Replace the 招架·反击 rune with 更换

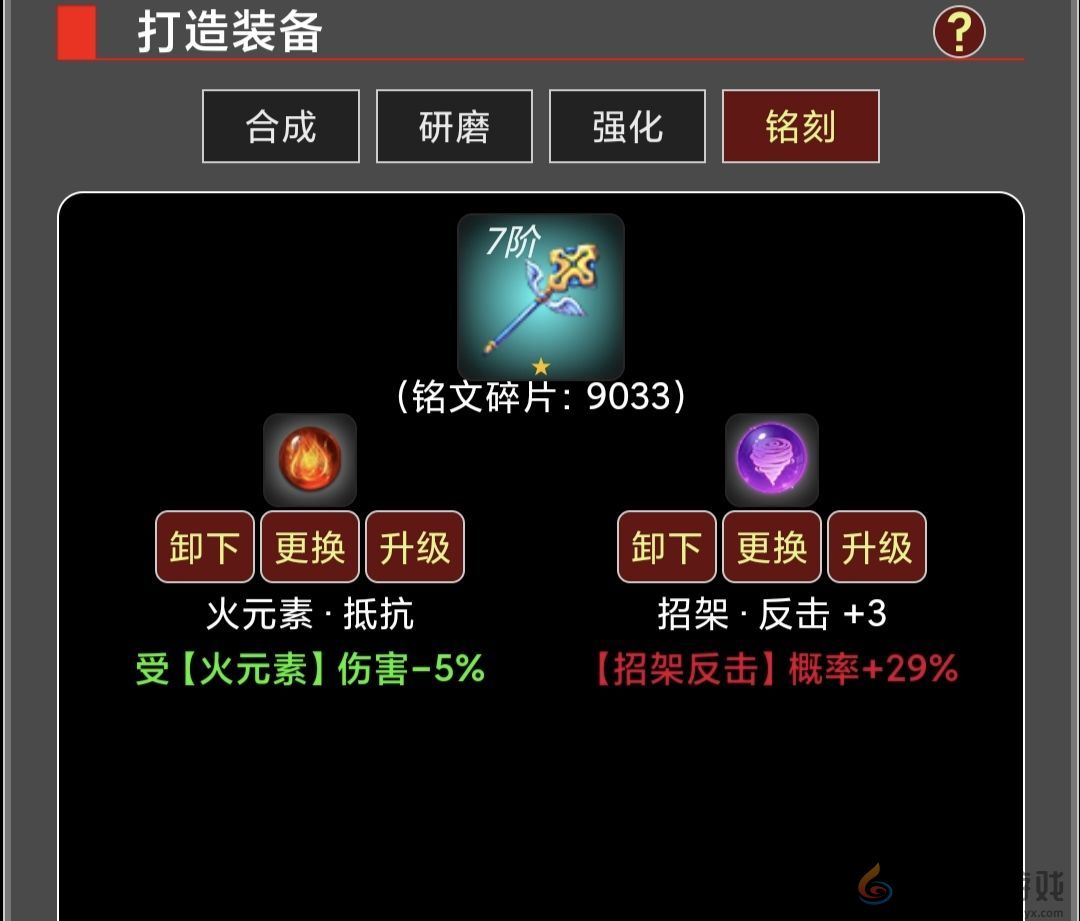[x=772, y=547]
